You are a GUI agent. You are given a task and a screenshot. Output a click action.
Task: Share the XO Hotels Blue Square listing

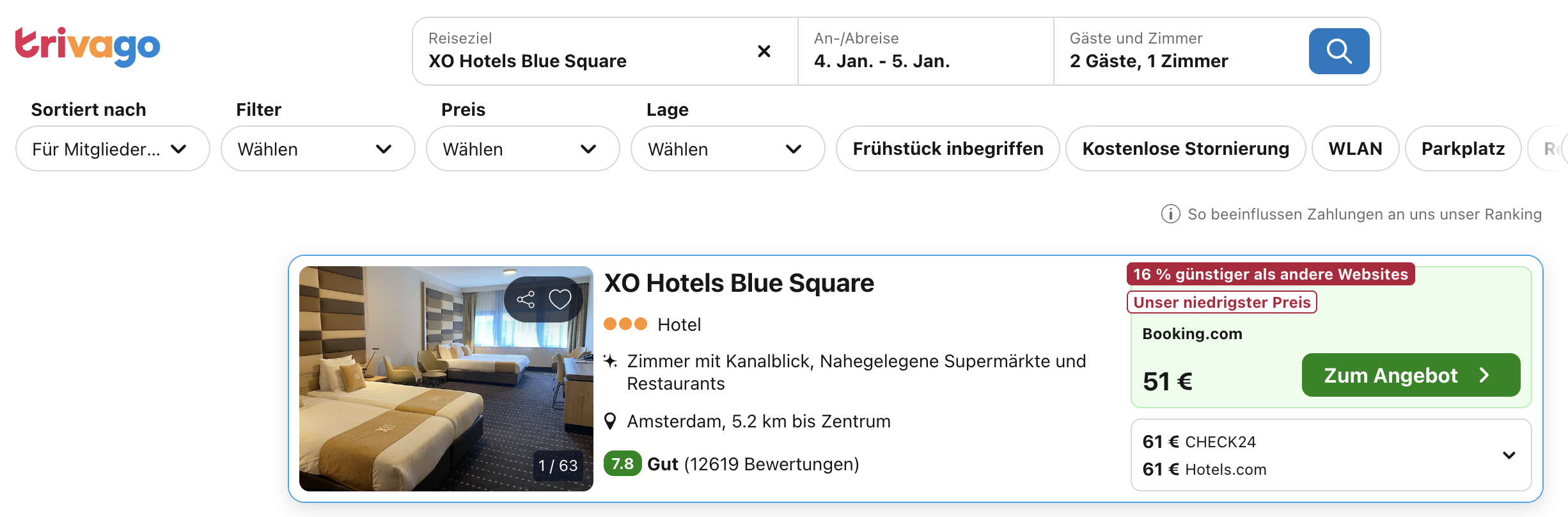point(526,299)
